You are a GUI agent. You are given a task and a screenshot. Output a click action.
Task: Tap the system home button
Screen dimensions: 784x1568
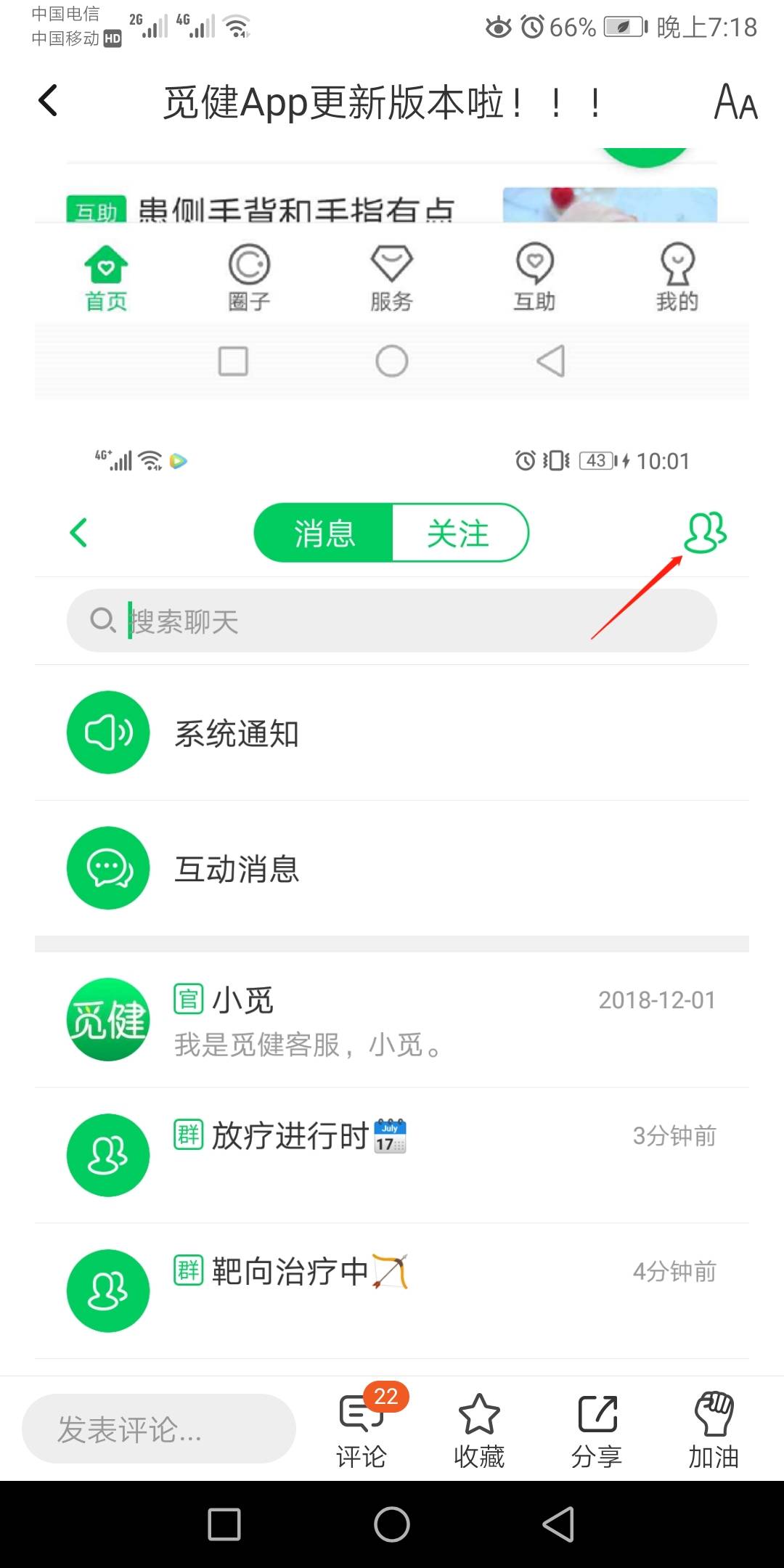[392, 1524]
